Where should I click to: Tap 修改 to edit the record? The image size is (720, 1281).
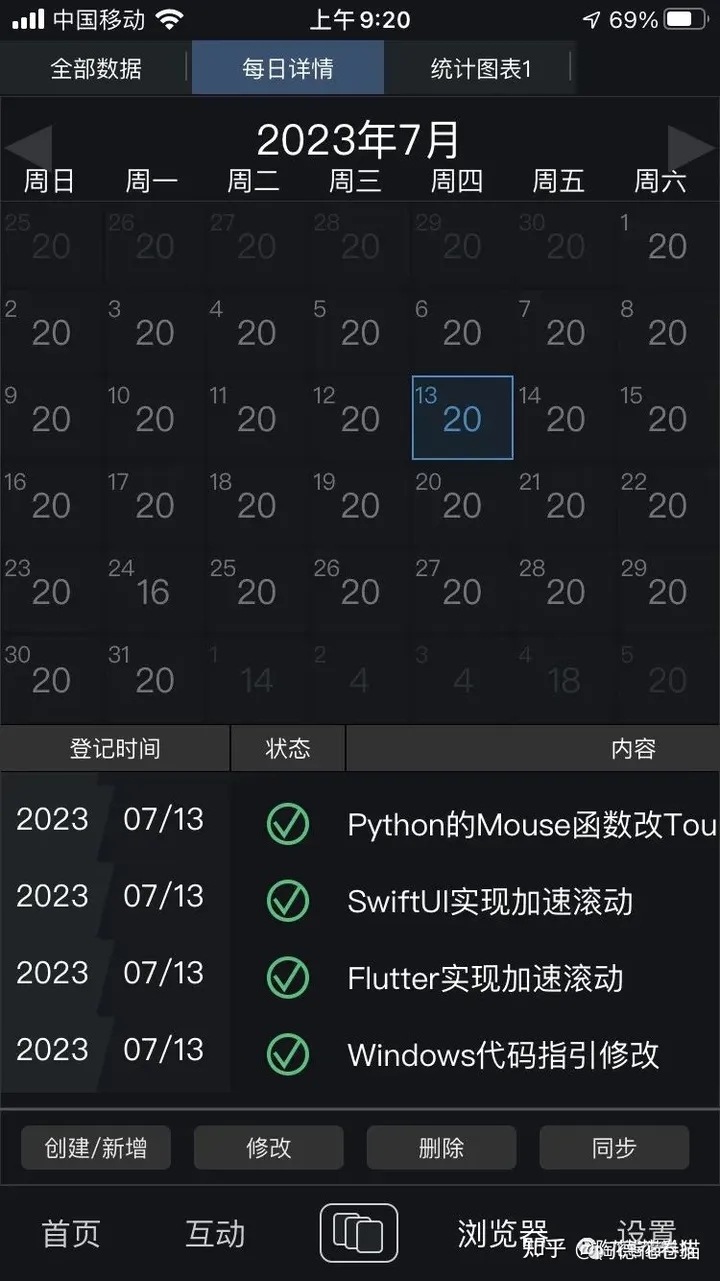[269, 1148]
